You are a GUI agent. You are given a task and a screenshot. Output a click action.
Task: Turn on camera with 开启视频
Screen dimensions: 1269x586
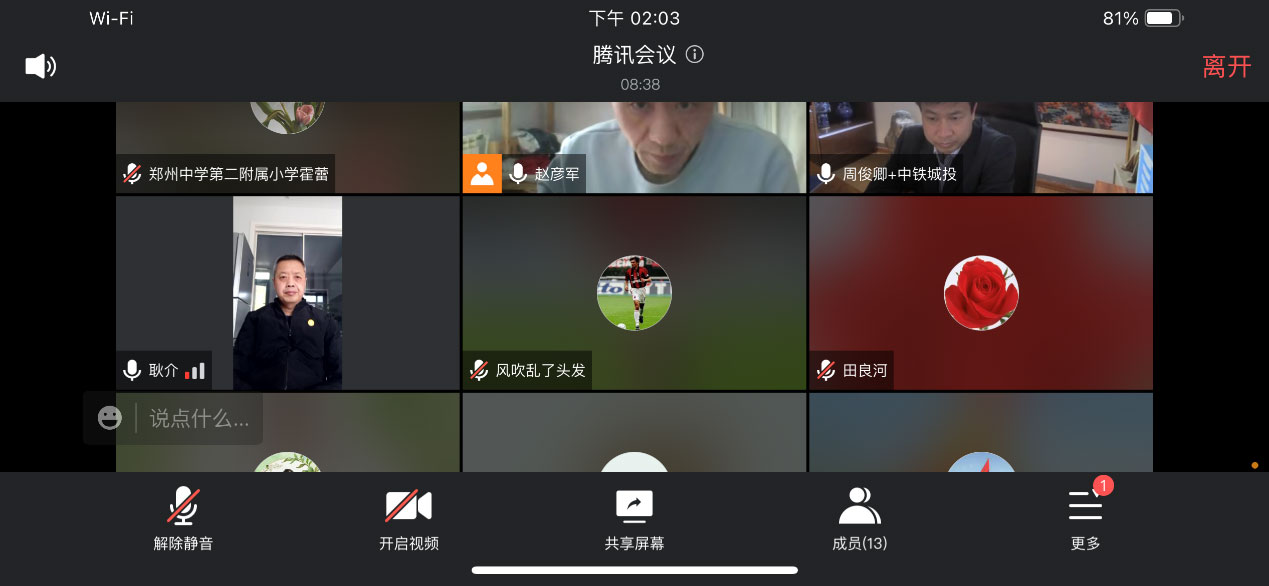pos(408,520)
